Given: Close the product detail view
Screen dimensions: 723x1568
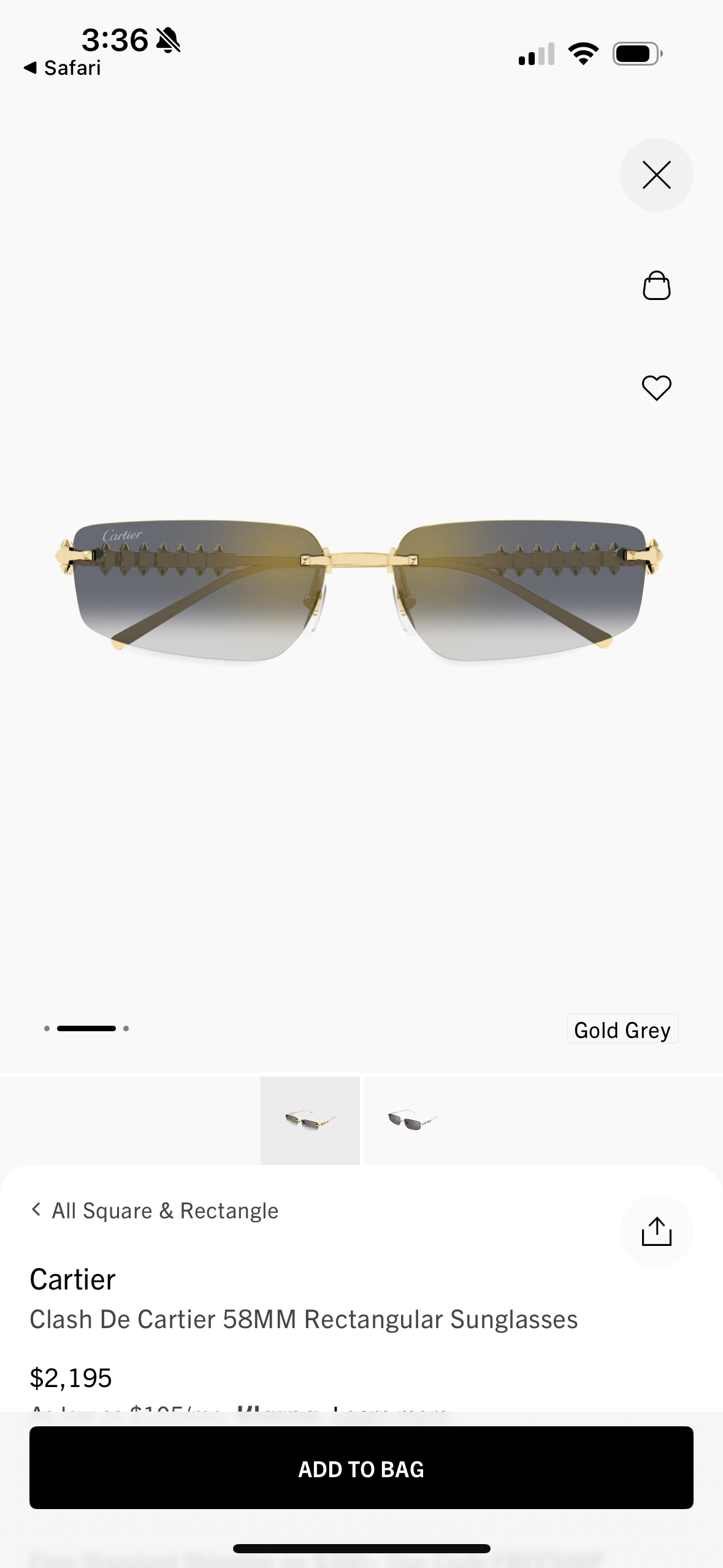Looking at the screenshot, I should click(x=656, y=175).
